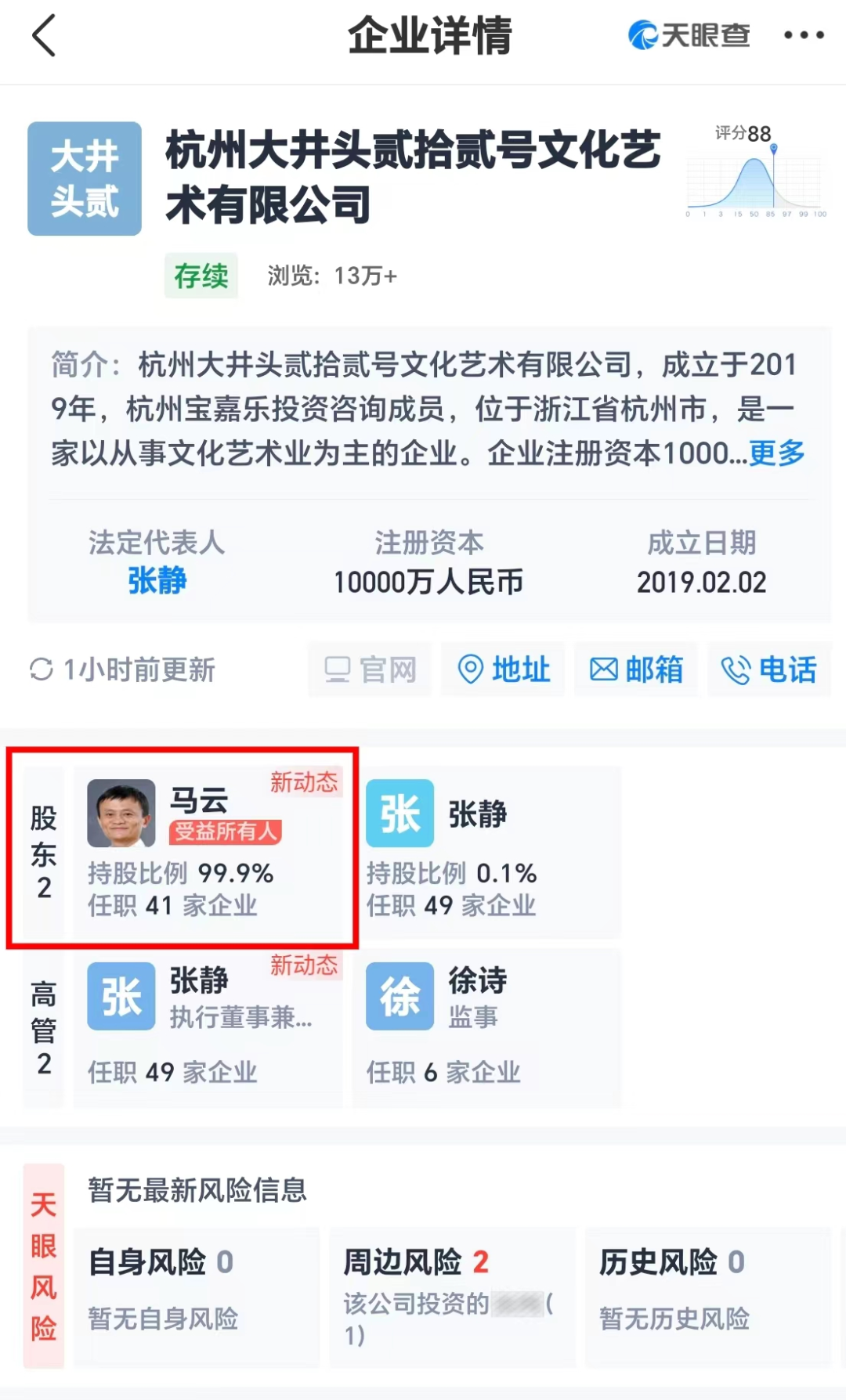Screen dimensions: 846x1400
Task: Open the company 地址 address
Action: (503, 669)
